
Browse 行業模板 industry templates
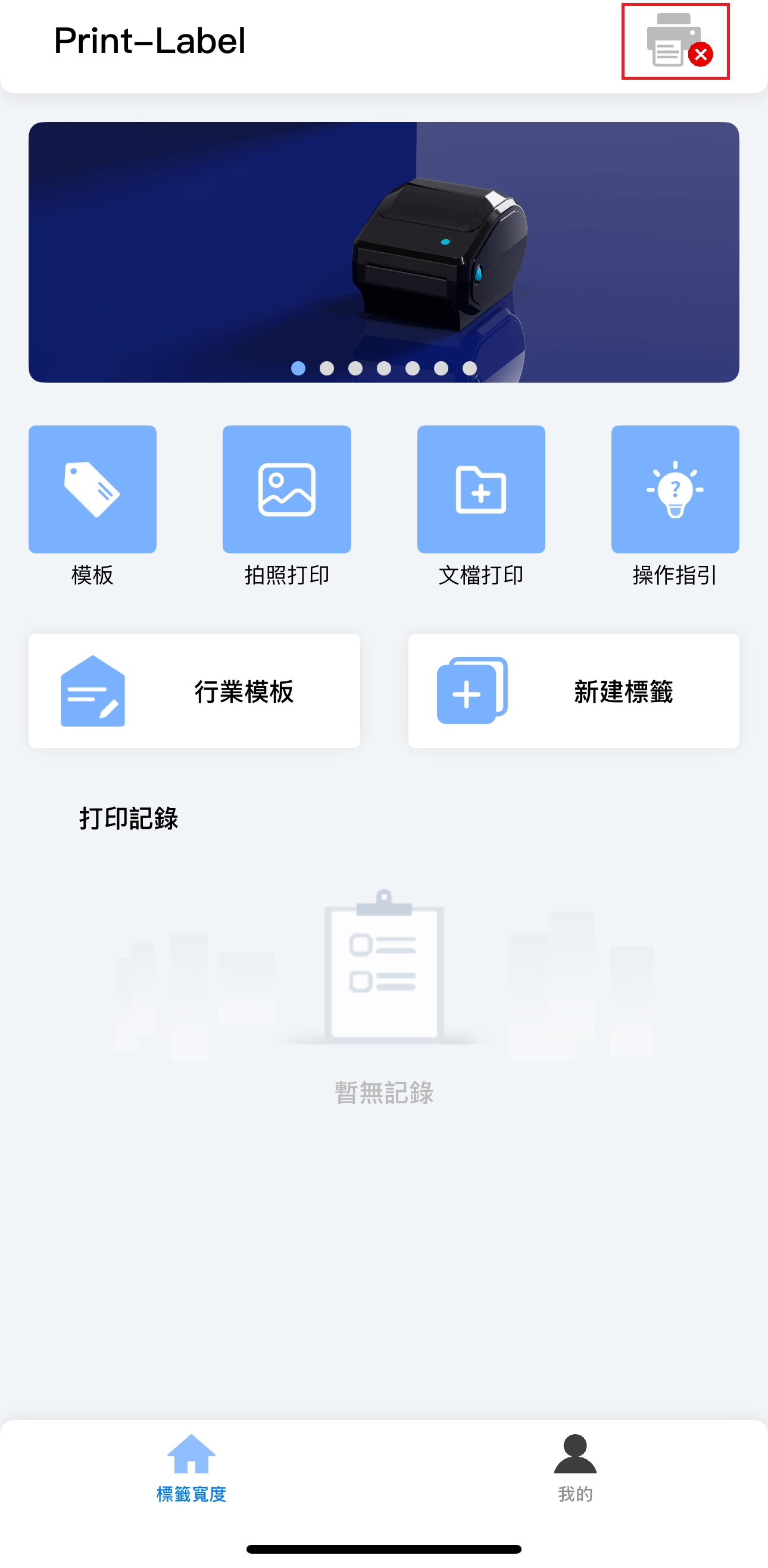click(x=193, y=690)
